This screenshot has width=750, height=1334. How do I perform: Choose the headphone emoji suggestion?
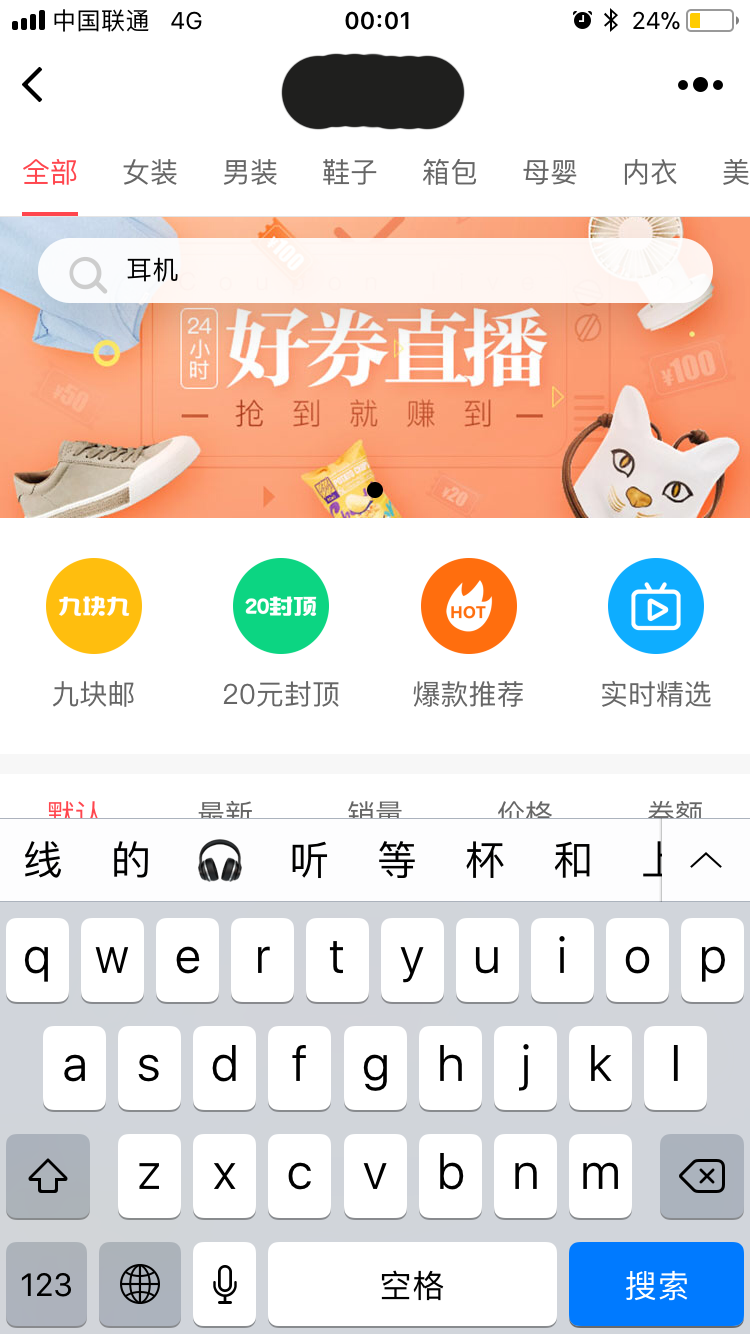[220, 860]
